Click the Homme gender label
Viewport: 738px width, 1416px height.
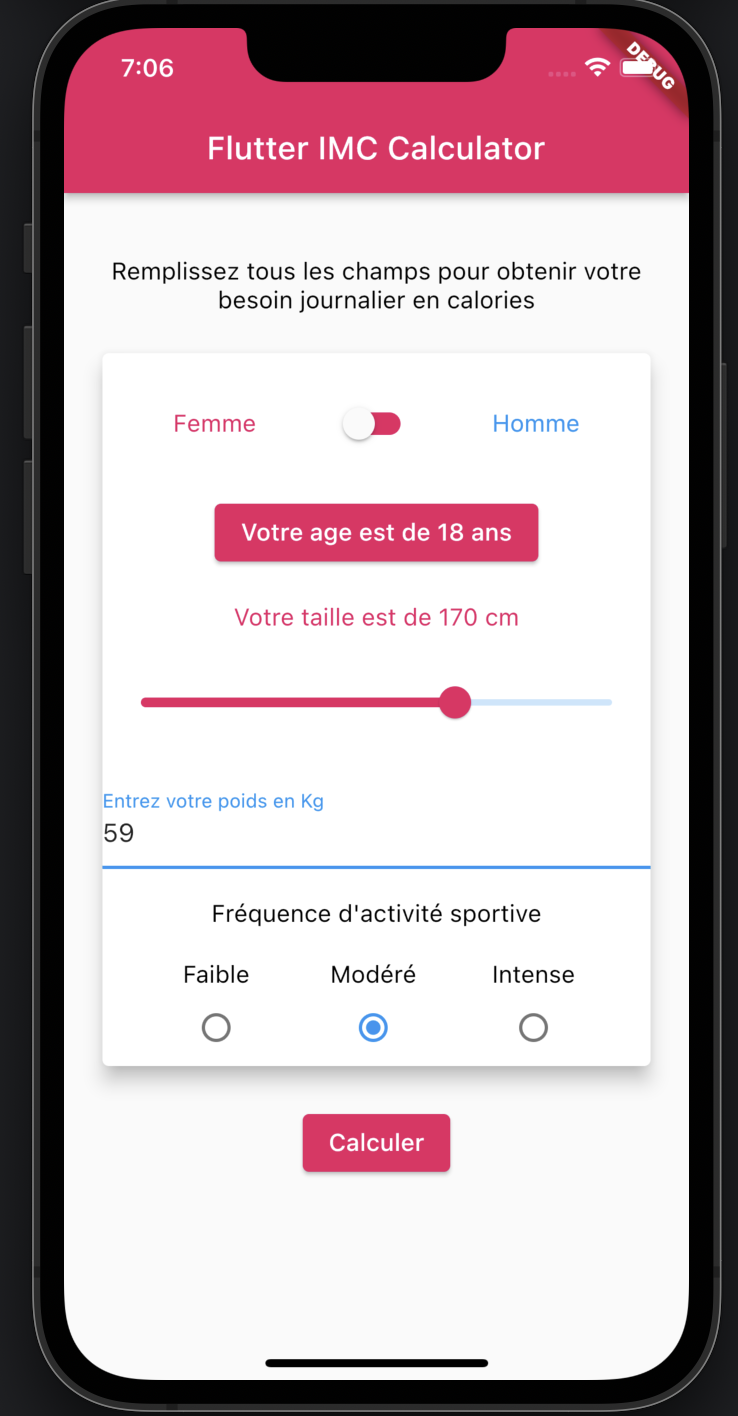(535, 423)
